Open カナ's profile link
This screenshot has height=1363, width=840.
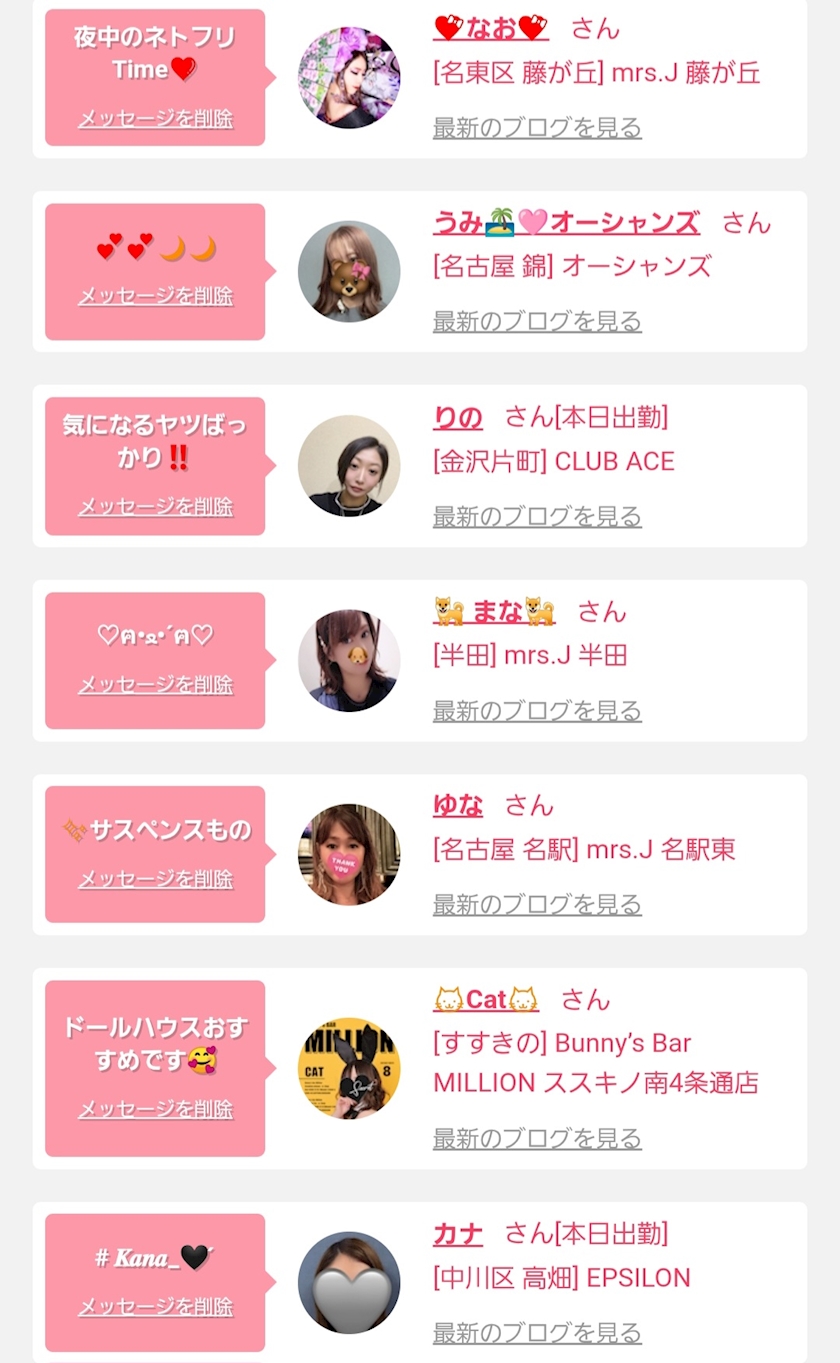[458, 1233]
